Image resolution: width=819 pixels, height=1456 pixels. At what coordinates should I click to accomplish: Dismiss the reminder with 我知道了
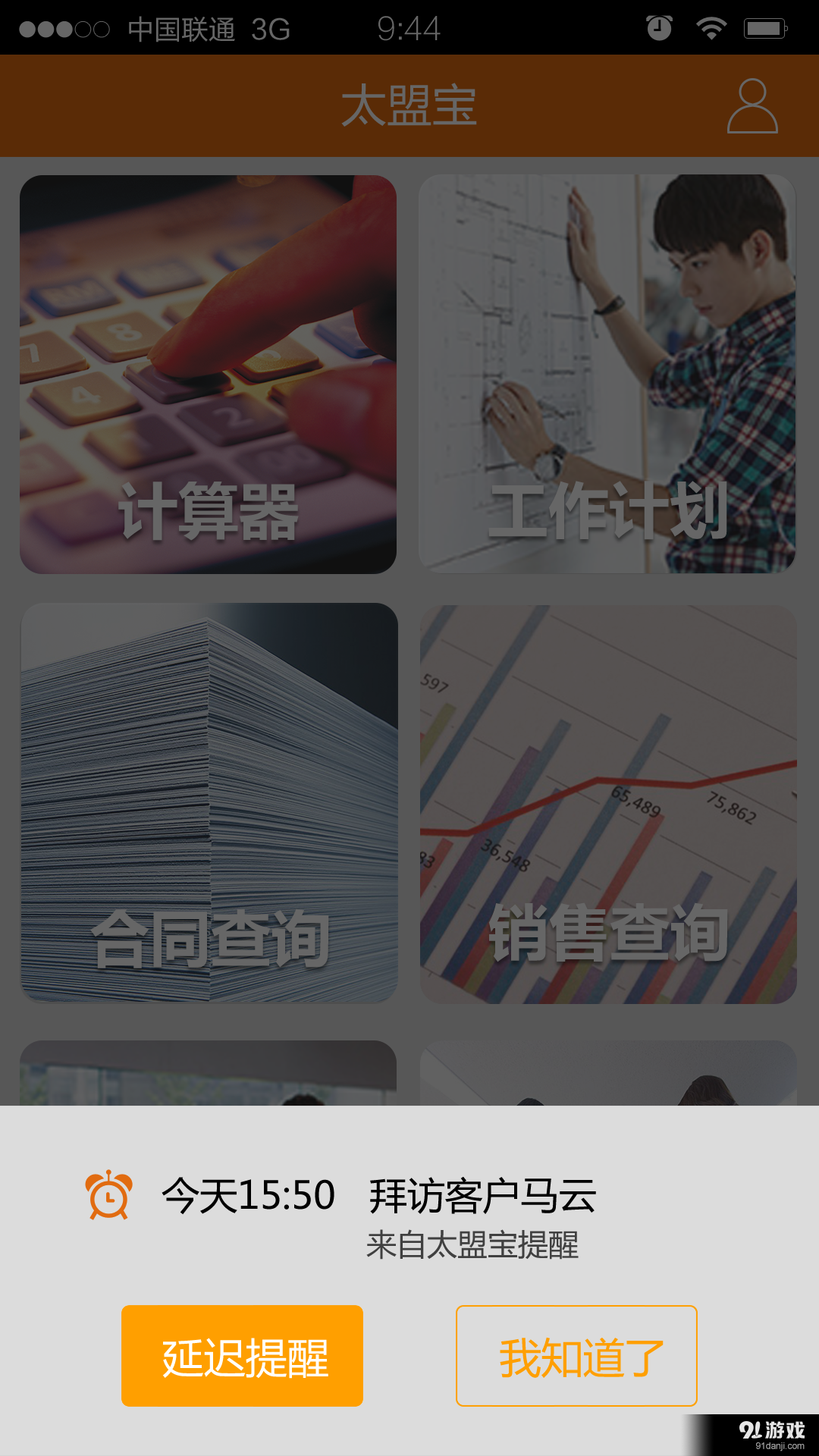576,1354
